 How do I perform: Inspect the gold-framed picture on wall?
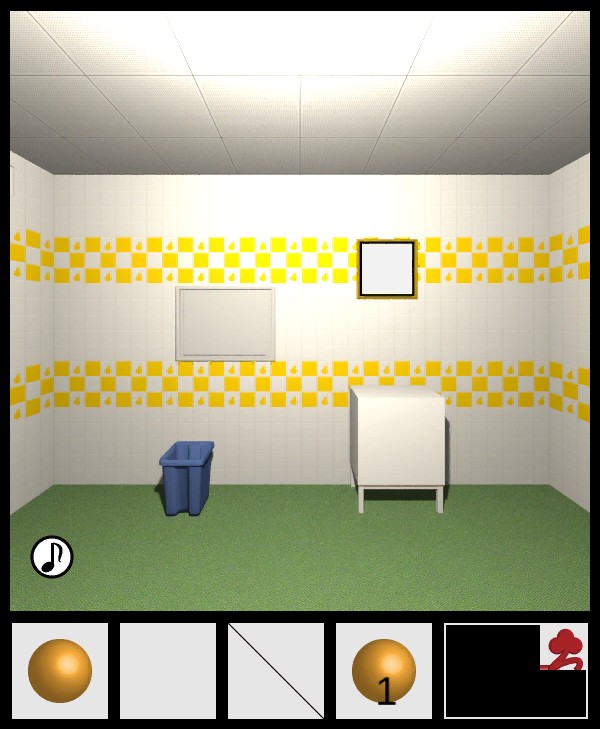387,268
